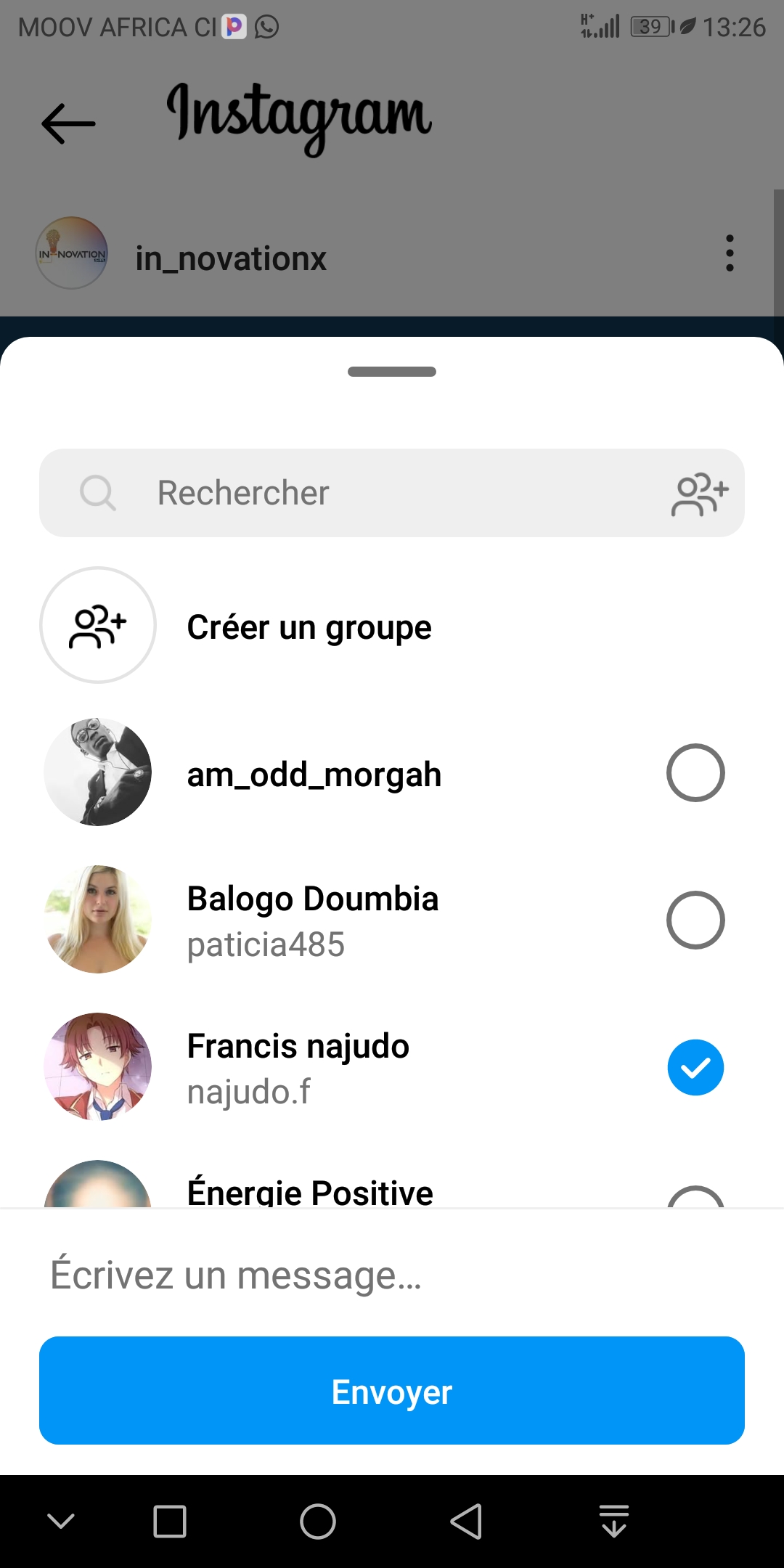Tap the system home button
This screenshot has width=784, height=1568.
tap(318, 1522)
